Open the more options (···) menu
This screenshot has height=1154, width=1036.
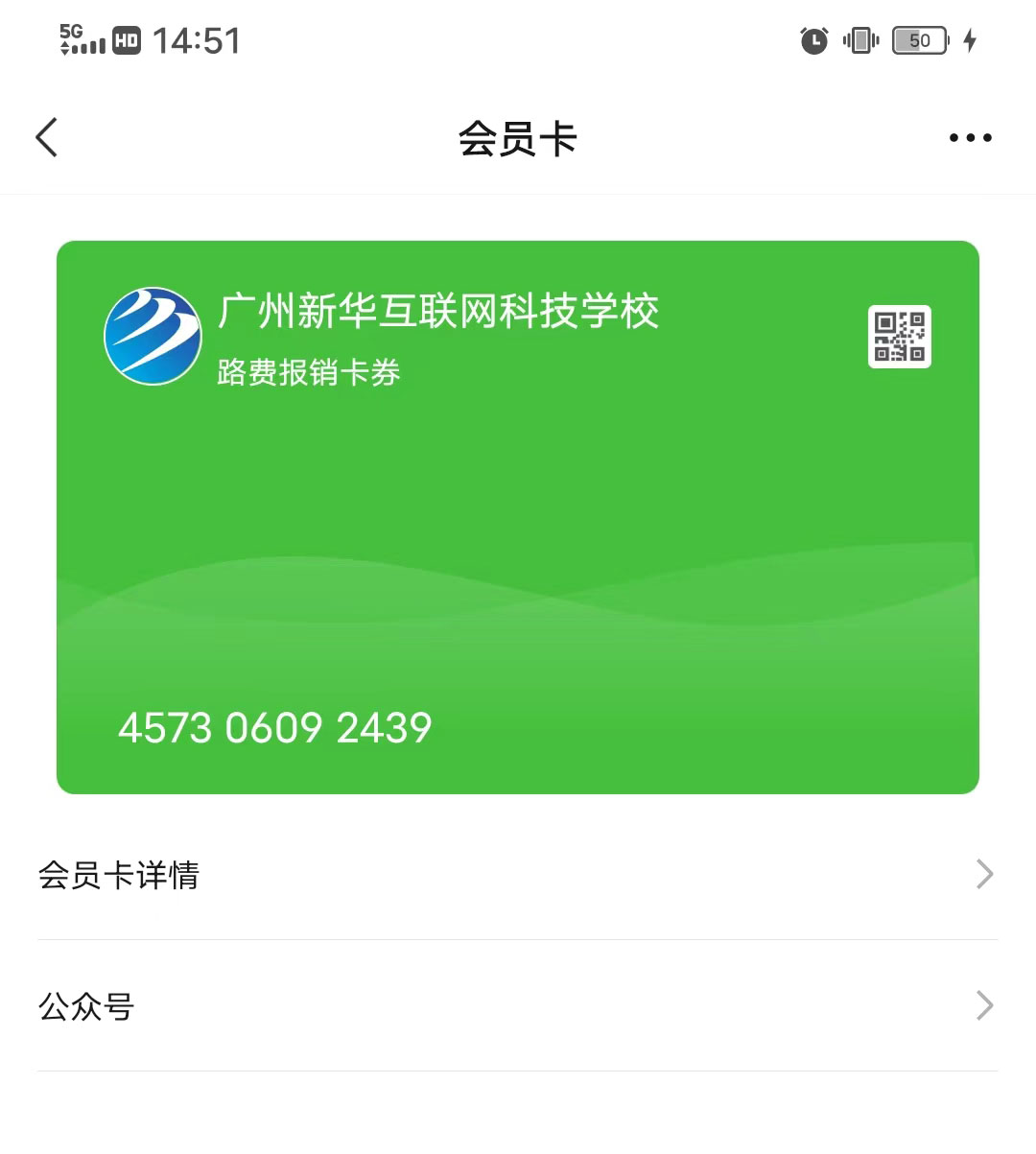pyautogui.click(x=970, y=137)
